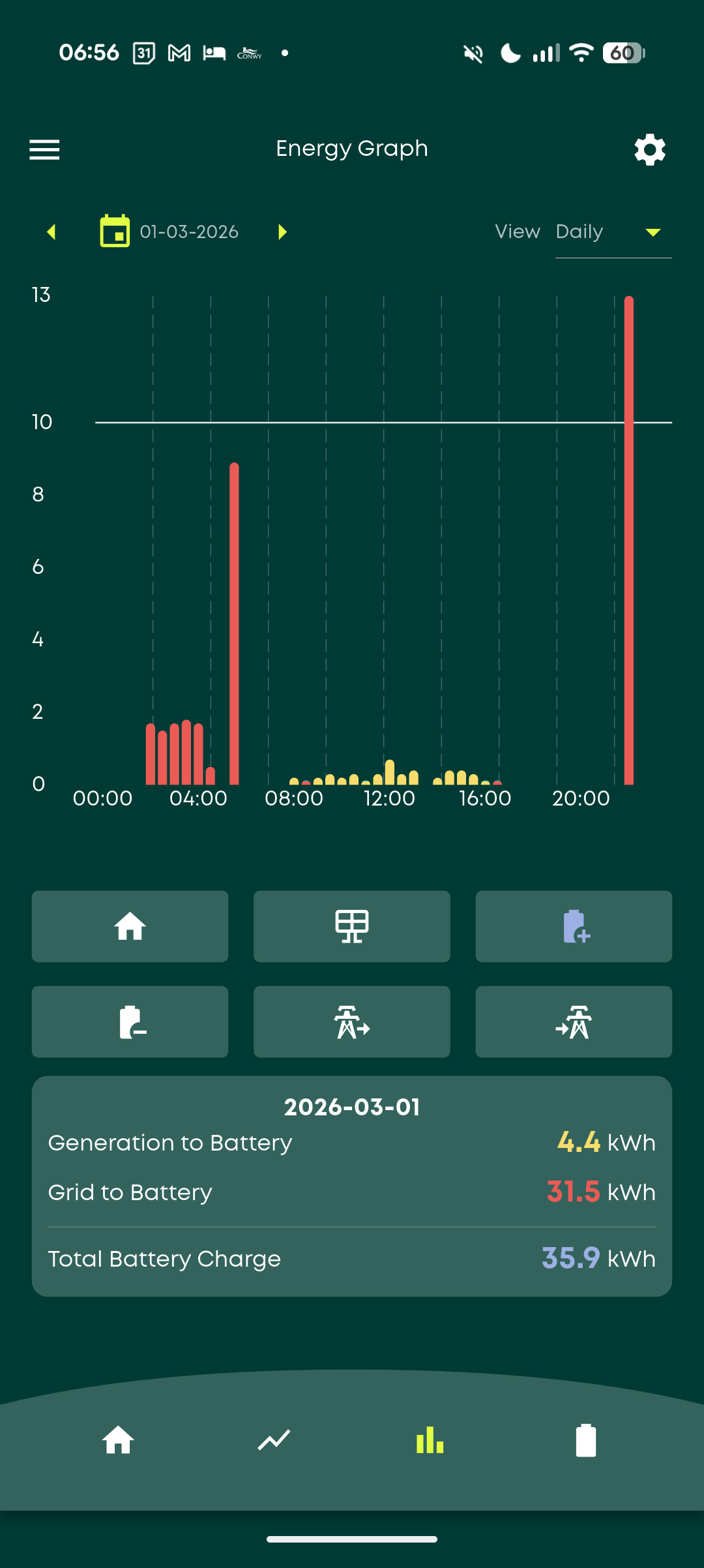Switch to the bar chart tab
This screenshot has width=704, height=1568.
pos(430,1440)
